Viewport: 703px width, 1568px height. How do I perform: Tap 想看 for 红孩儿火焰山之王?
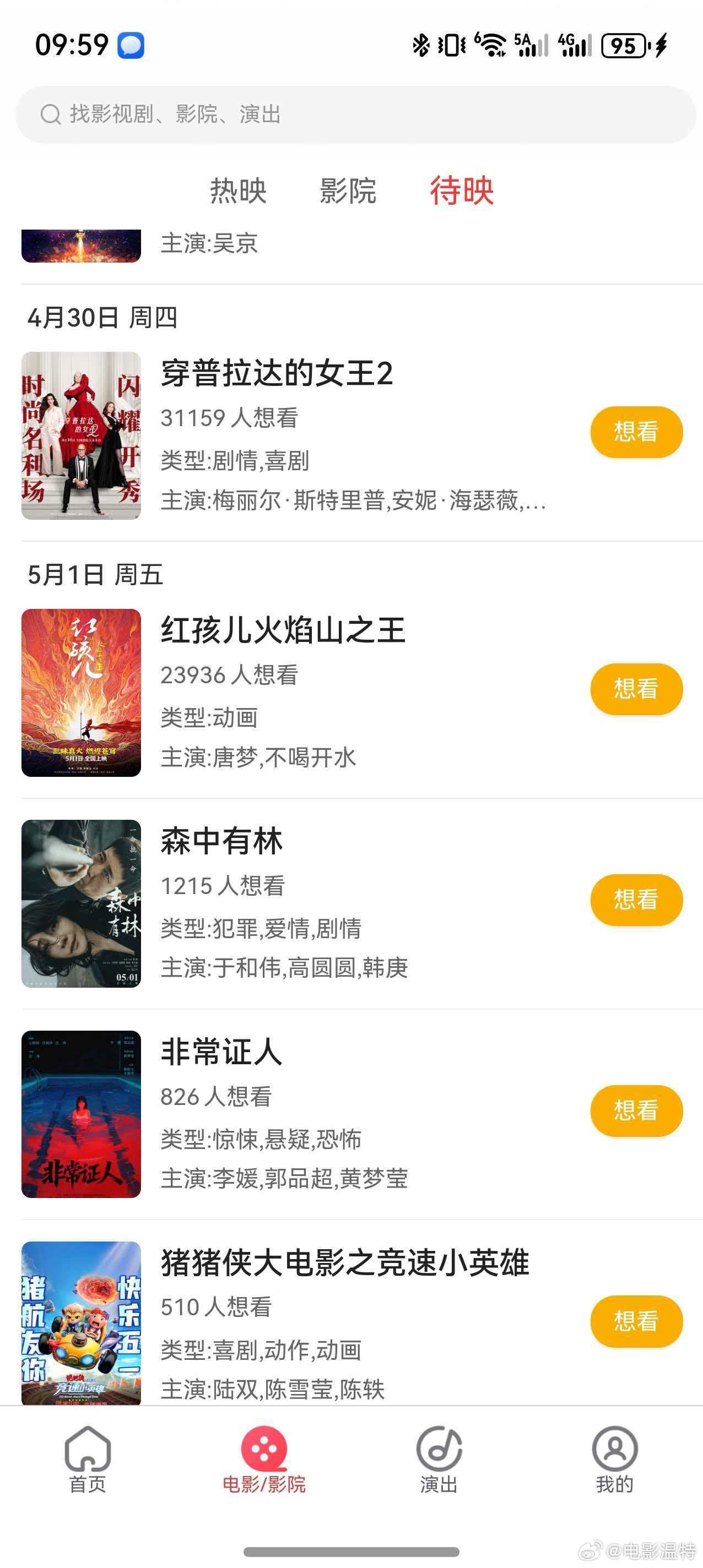point(636,688)
